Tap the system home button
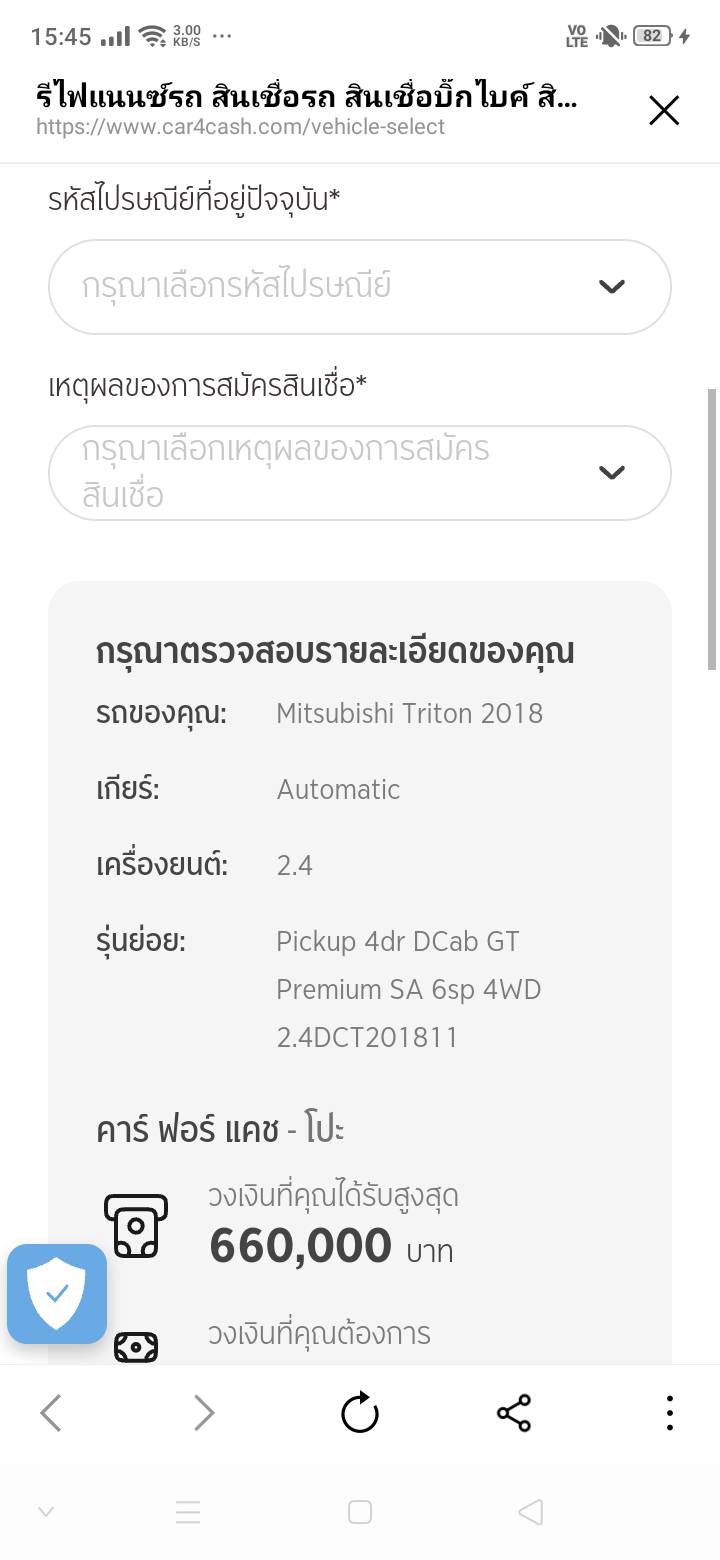The width and height of the screenshot is (720, 1560). (360, 1512)
